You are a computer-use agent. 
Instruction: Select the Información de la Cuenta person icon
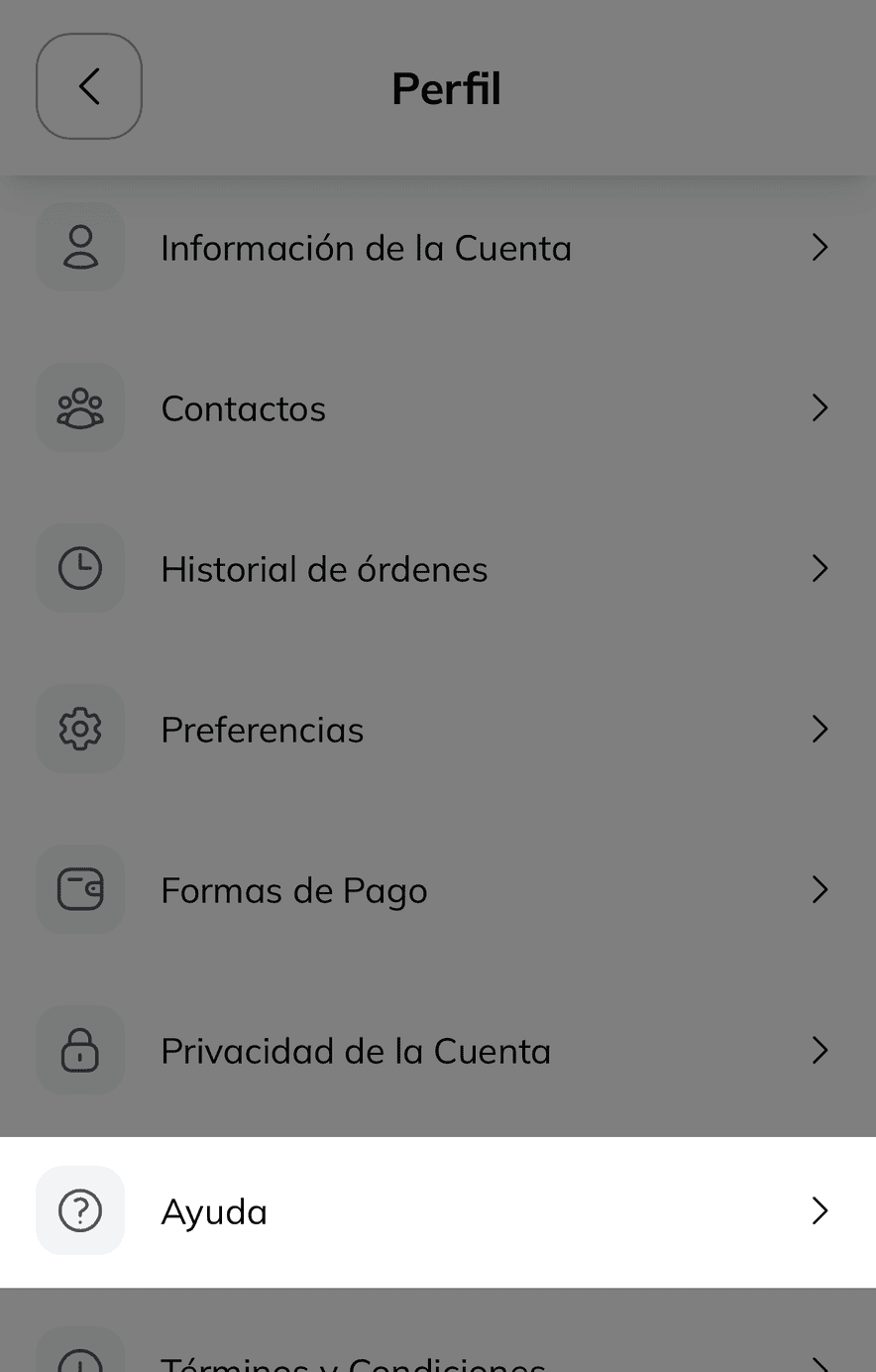80,247
